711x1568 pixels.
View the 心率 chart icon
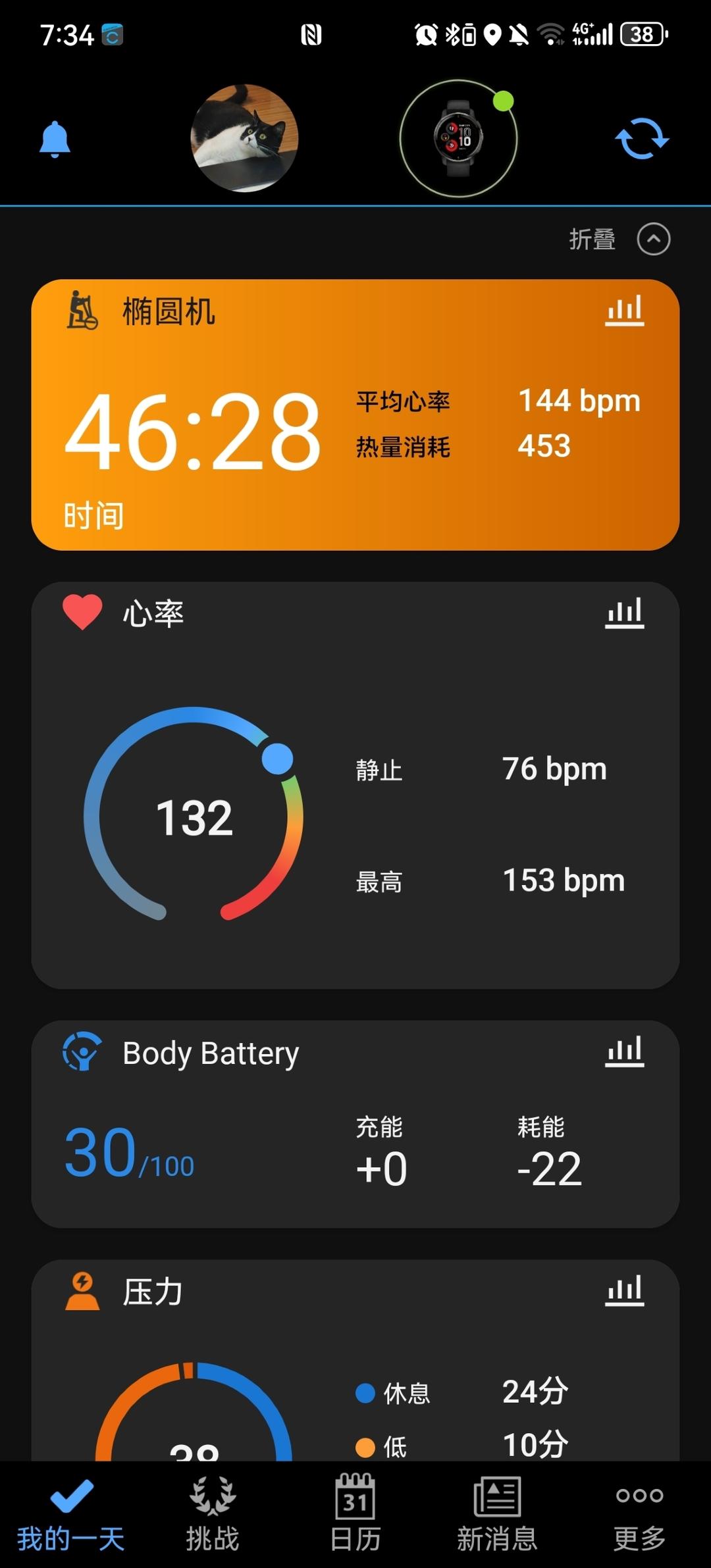click(624, 613)
